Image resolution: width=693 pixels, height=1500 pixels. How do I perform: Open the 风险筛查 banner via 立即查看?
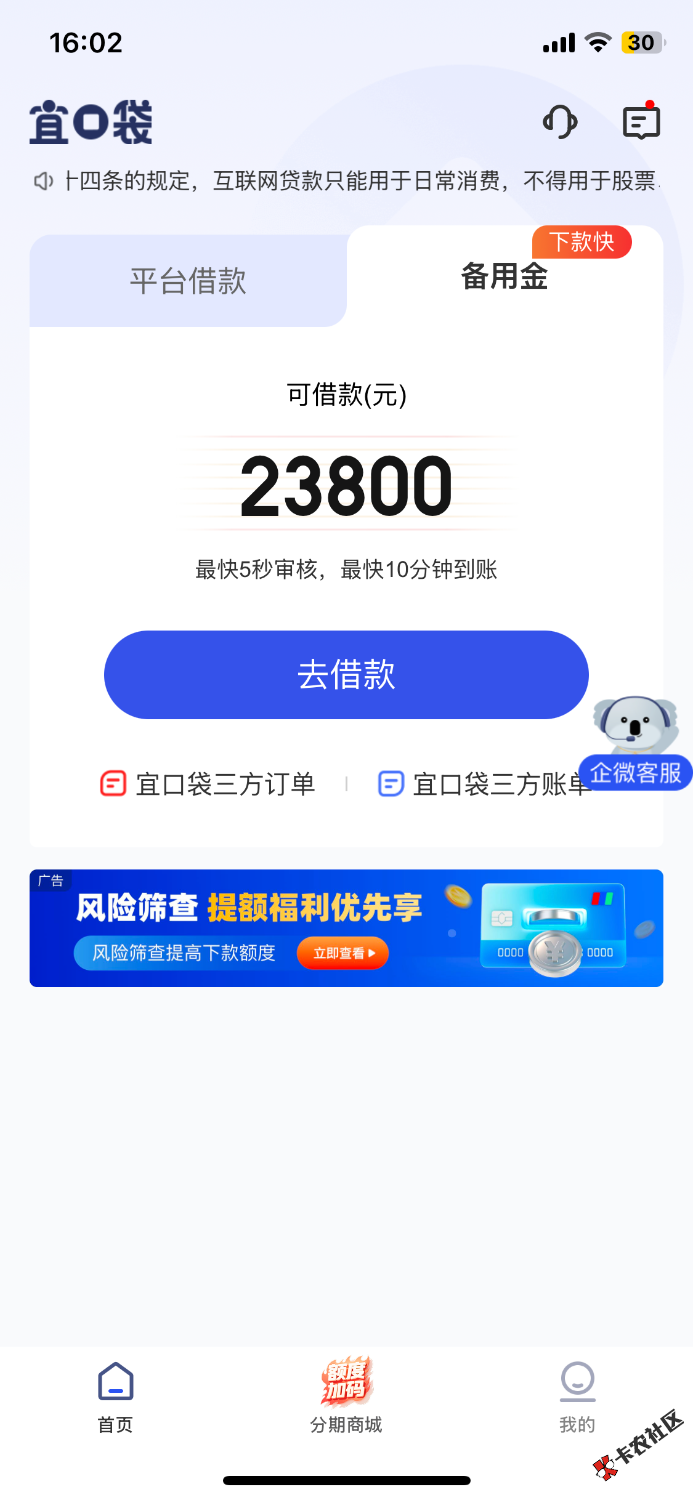click(x=343, y=953)
